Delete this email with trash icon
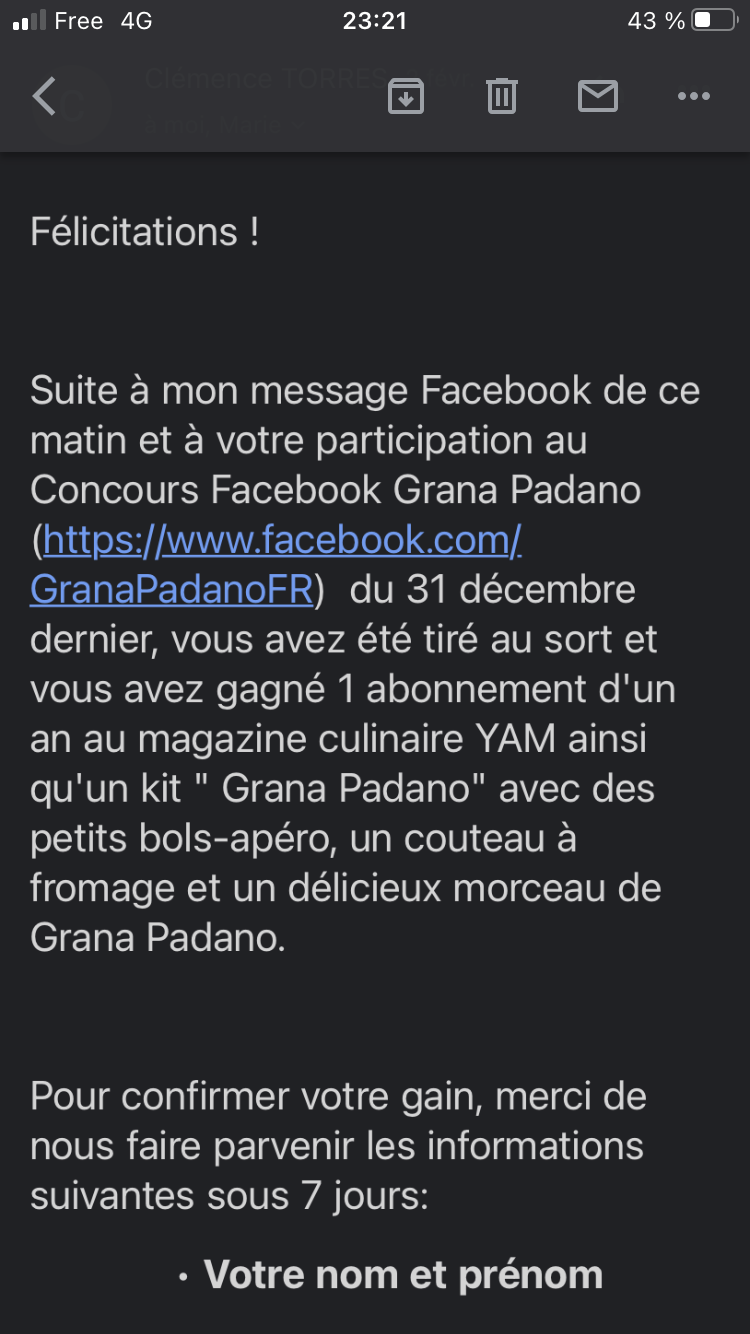 (501, 97)
